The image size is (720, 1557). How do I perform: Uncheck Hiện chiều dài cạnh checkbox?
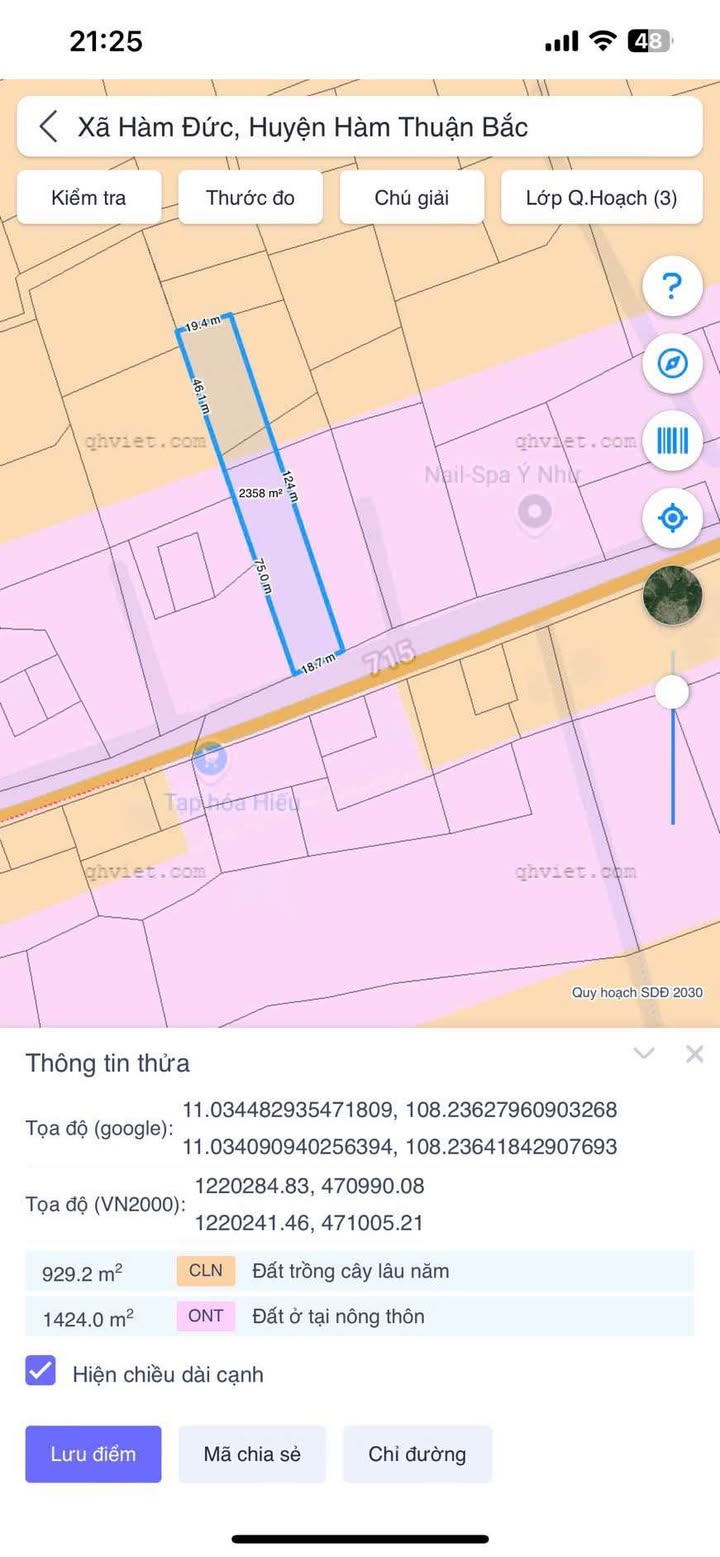point(41,1371)
